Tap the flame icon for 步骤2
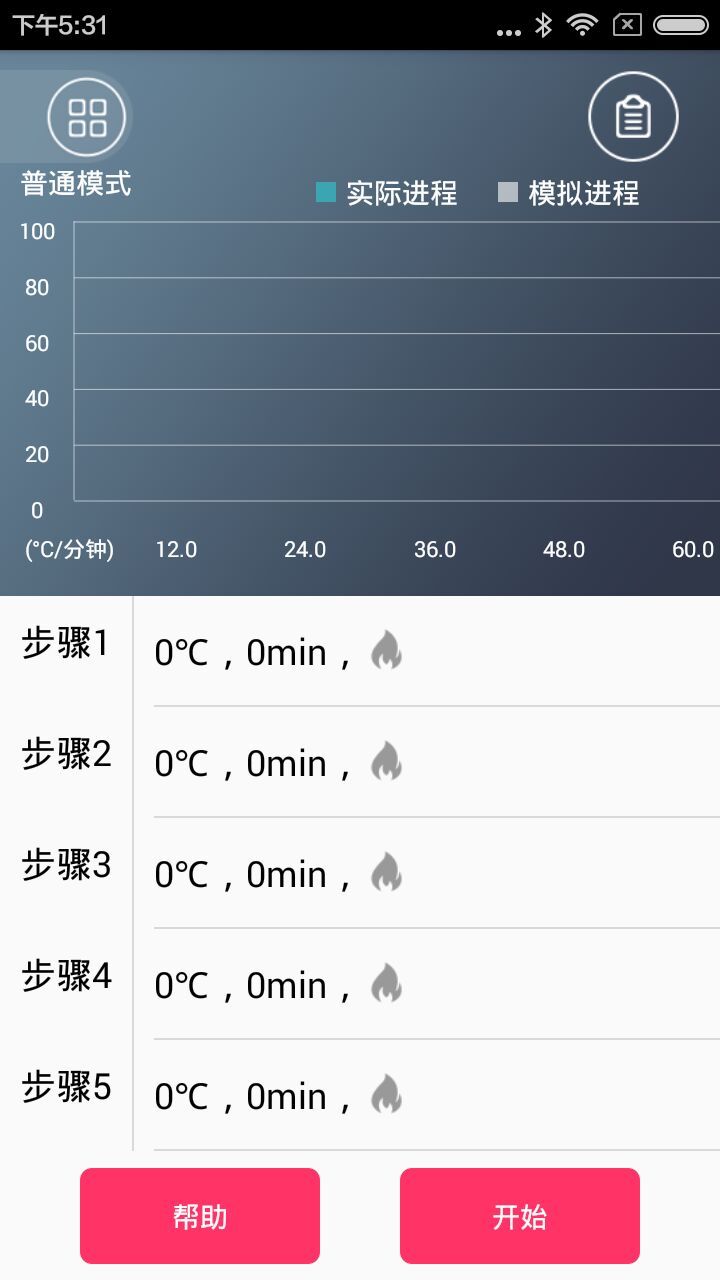The image size is (720, 1280). [x=387, y=761]
